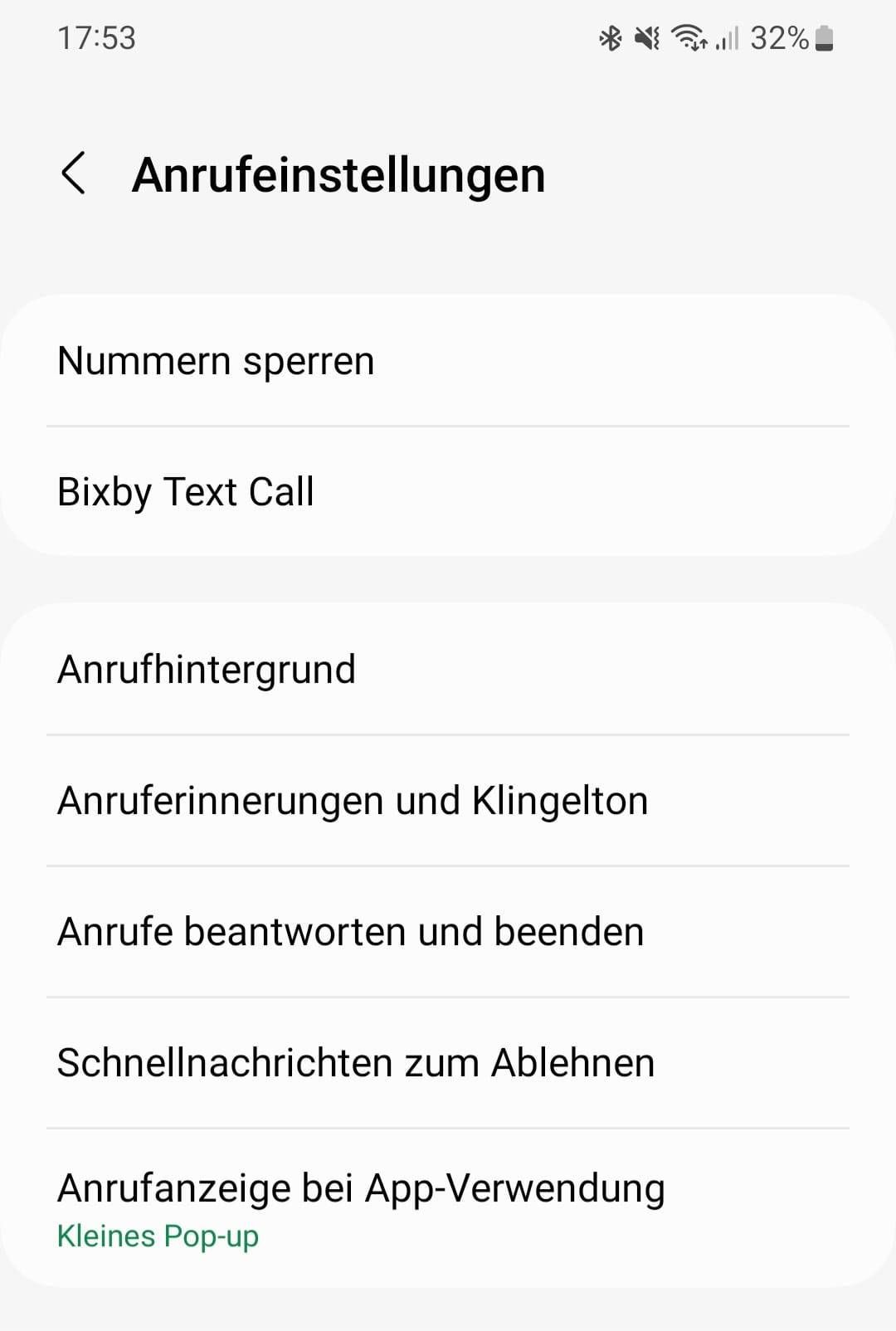Open Anruferinnerungen und Klingelton
896x1331 pixels.
tap(448, 801)
